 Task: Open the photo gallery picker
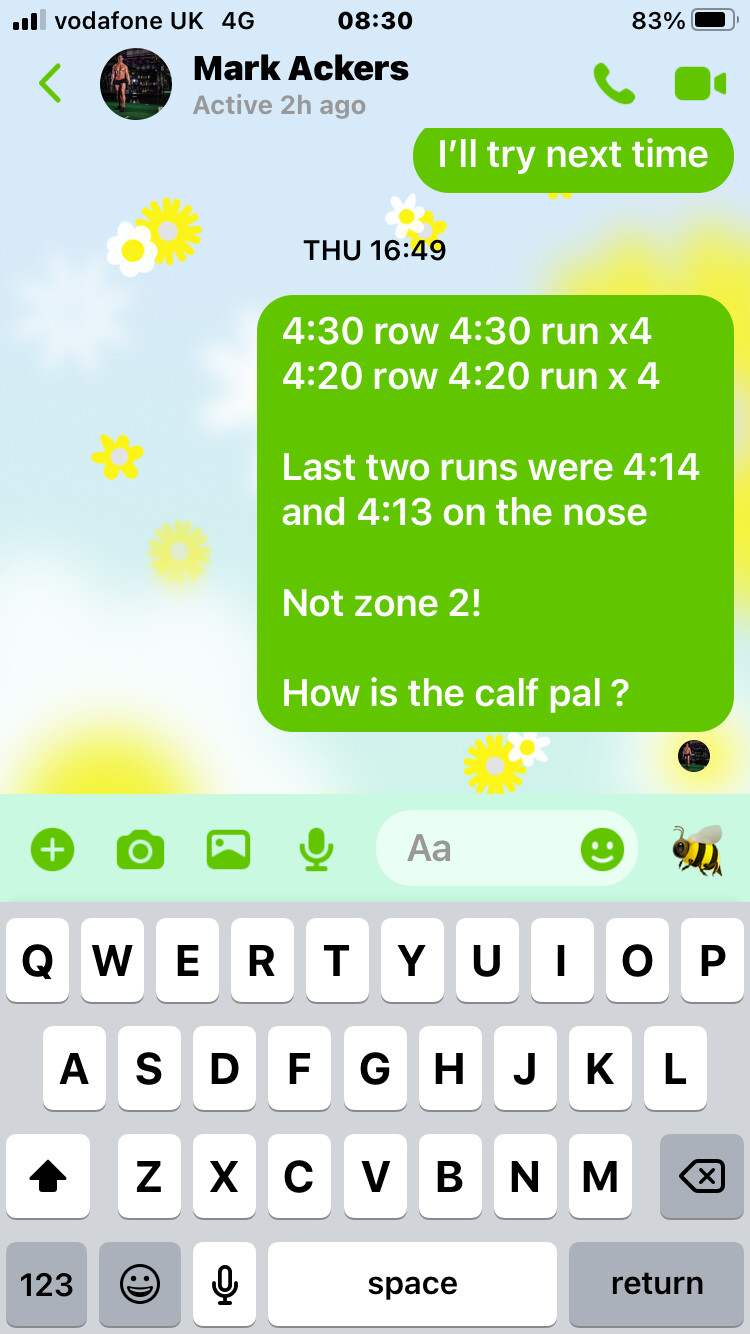[228, 850]
